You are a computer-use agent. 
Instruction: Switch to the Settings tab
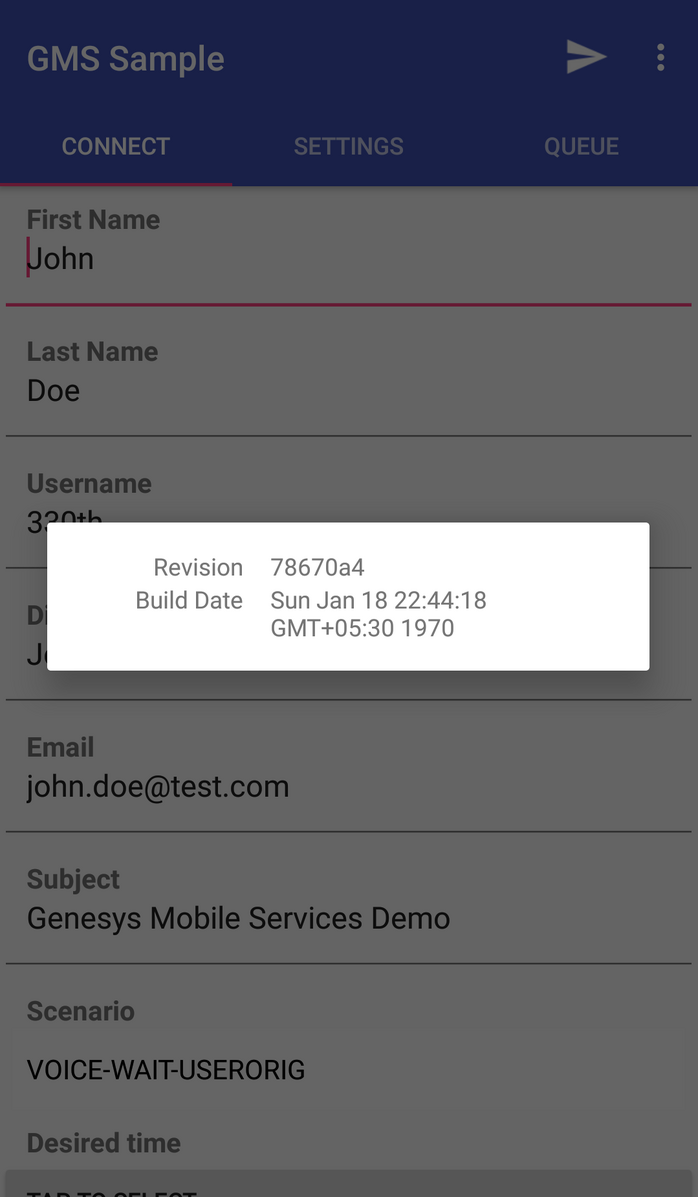pos(348,146)
